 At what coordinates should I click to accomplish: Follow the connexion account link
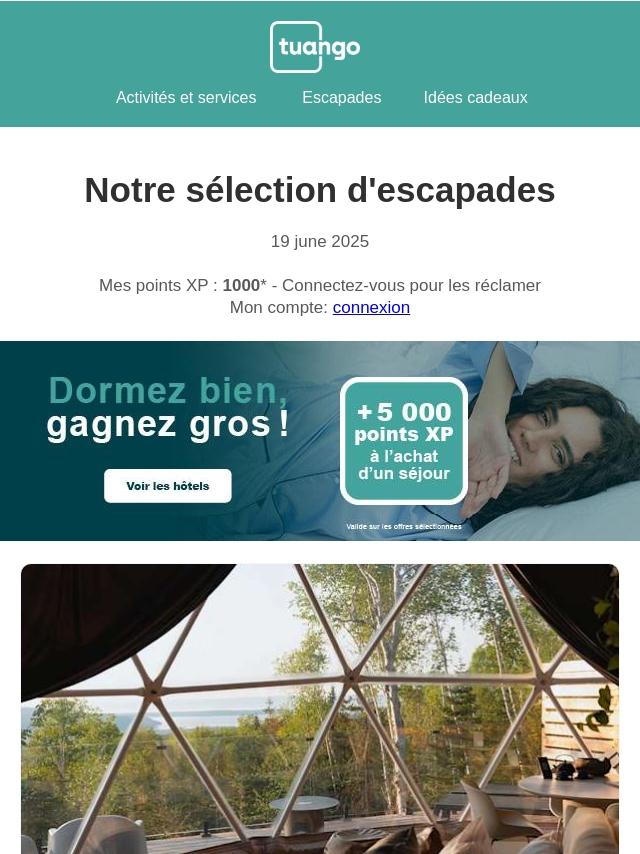(371, 308)
